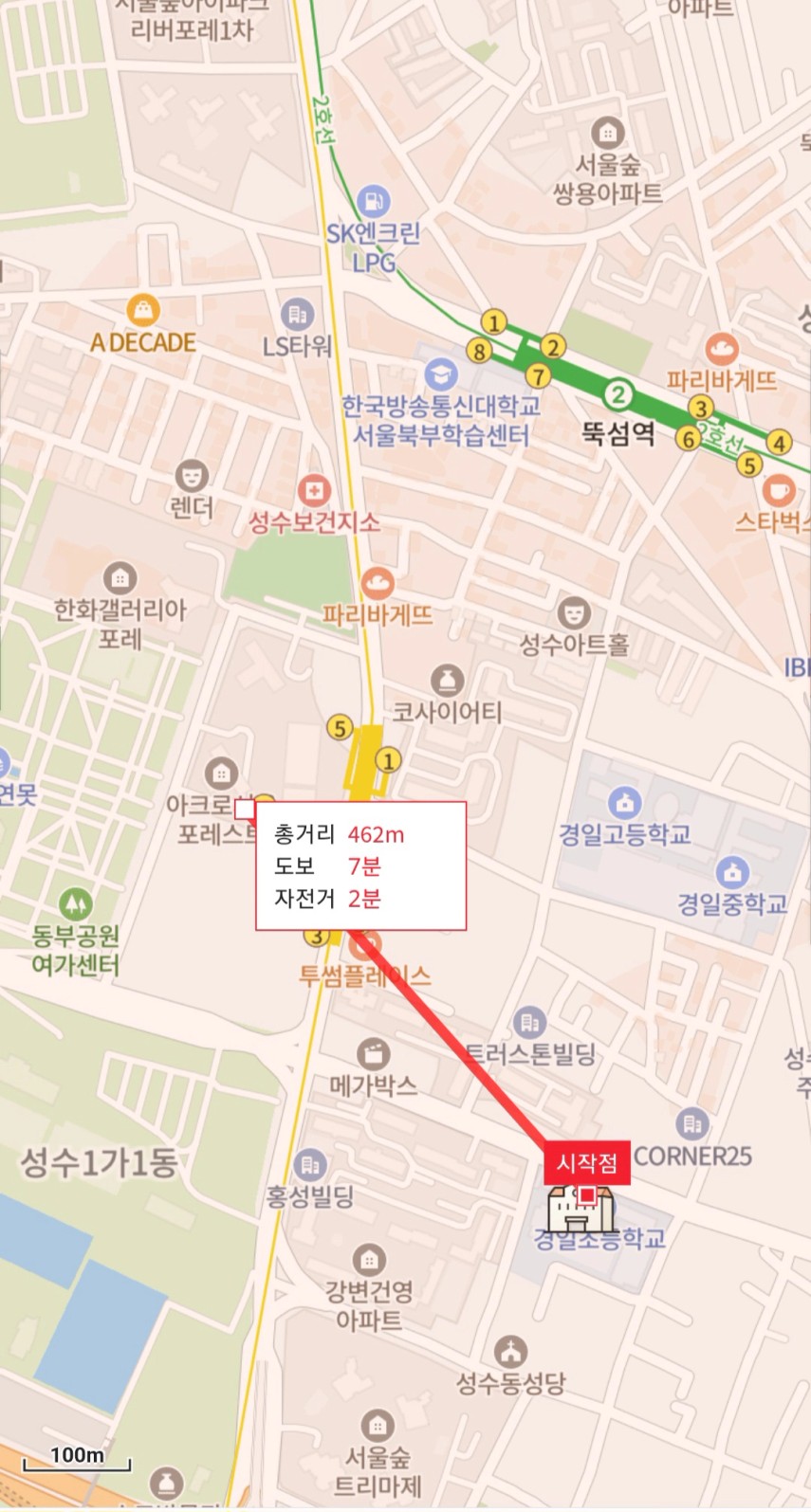The image size is (811, 1512).
Task: Open the 성수보건지소 health center marker
Action: coord(313,491)
